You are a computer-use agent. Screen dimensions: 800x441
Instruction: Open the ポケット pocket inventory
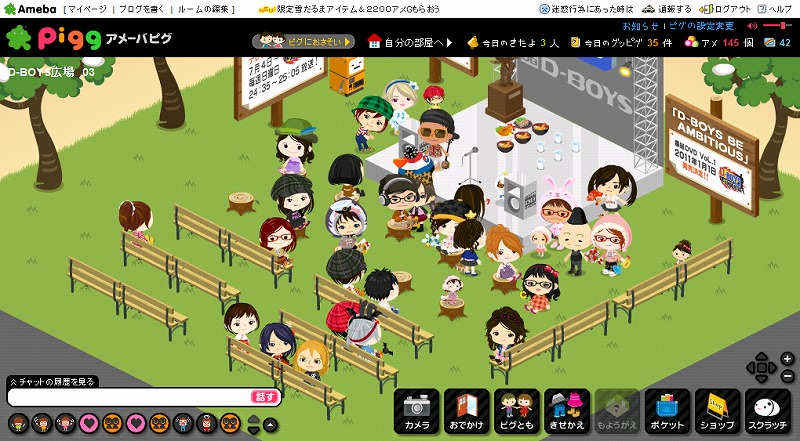(x=667, y=411)
